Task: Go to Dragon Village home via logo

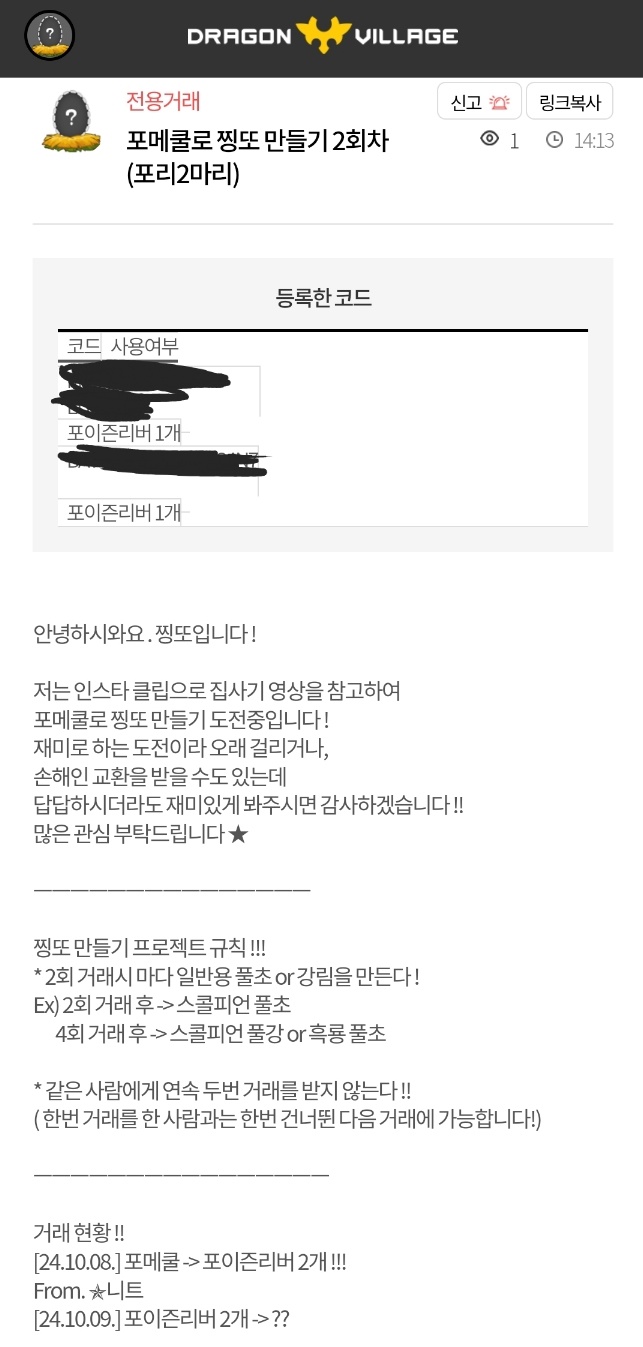Action: coord(322,37)
